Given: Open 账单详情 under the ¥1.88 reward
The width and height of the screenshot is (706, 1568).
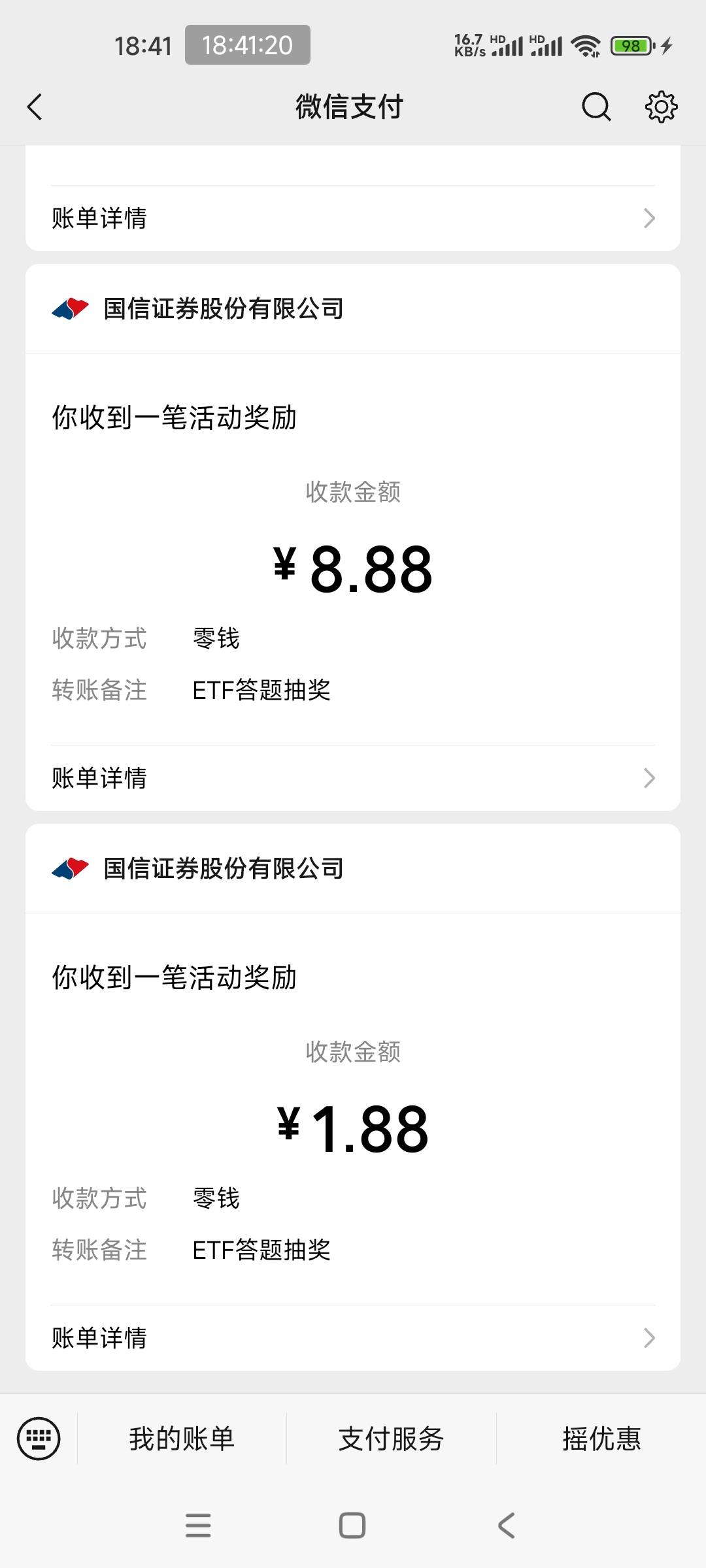Looking at the screenshot, I should coord(353,1338).
